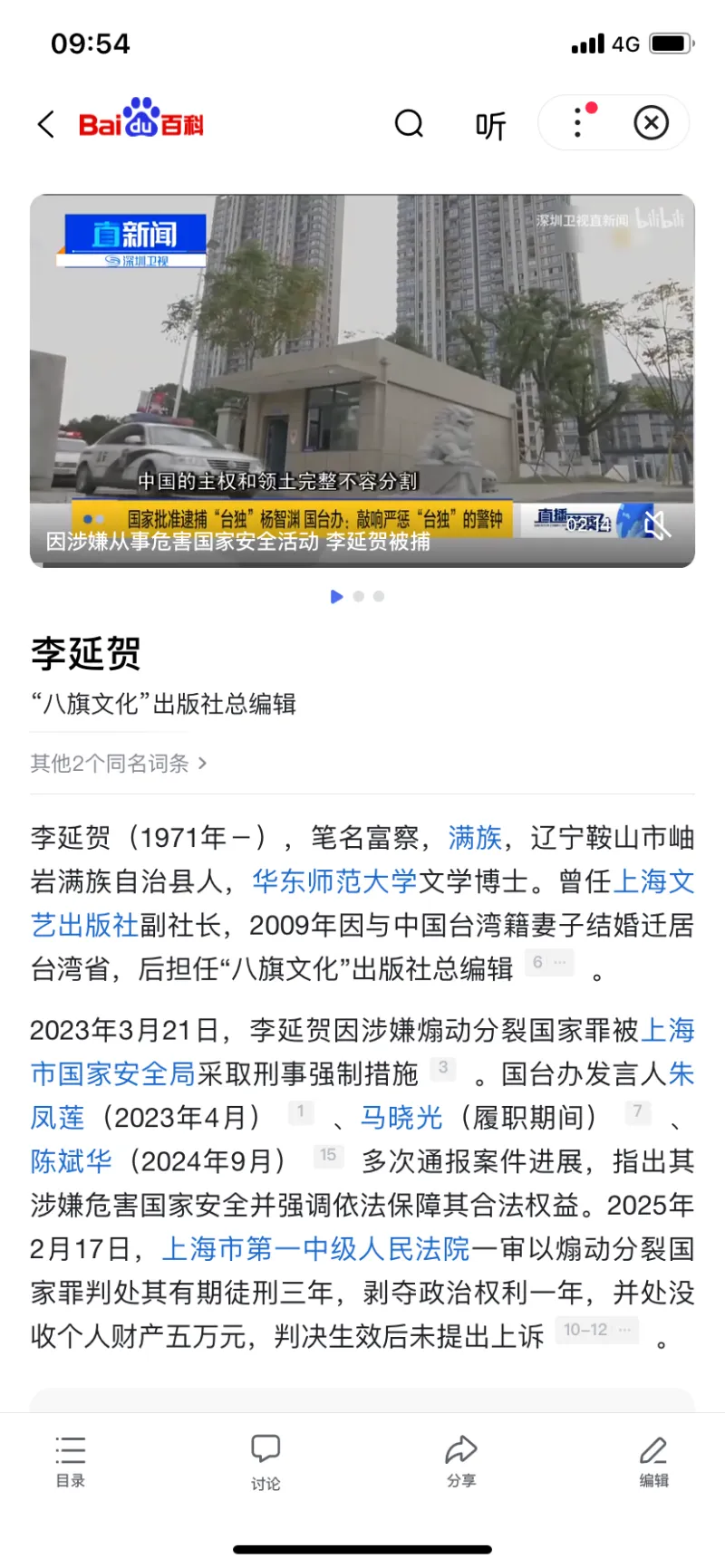
Task: Tap 听 to listen to article
Action: pos(490,125)
